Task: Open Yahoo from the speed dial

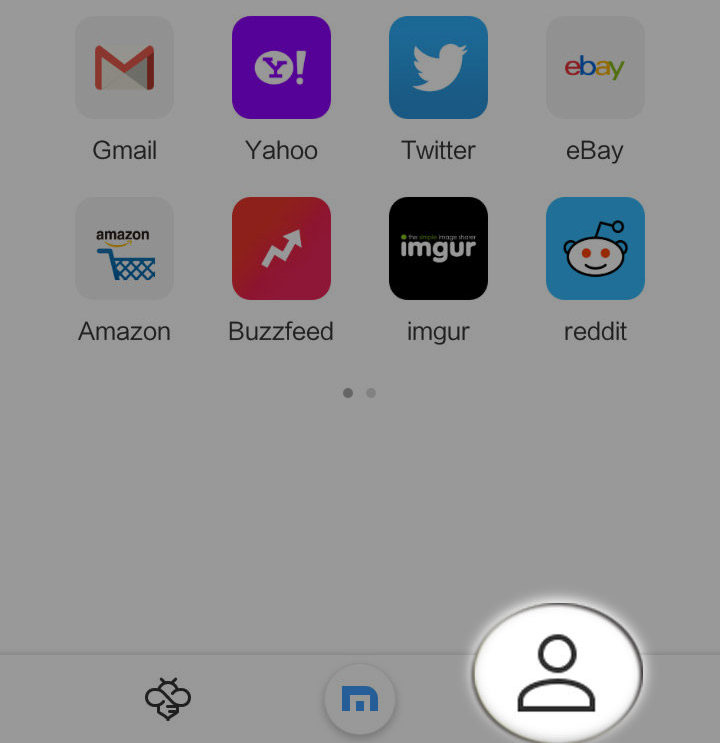Action: 281,67
